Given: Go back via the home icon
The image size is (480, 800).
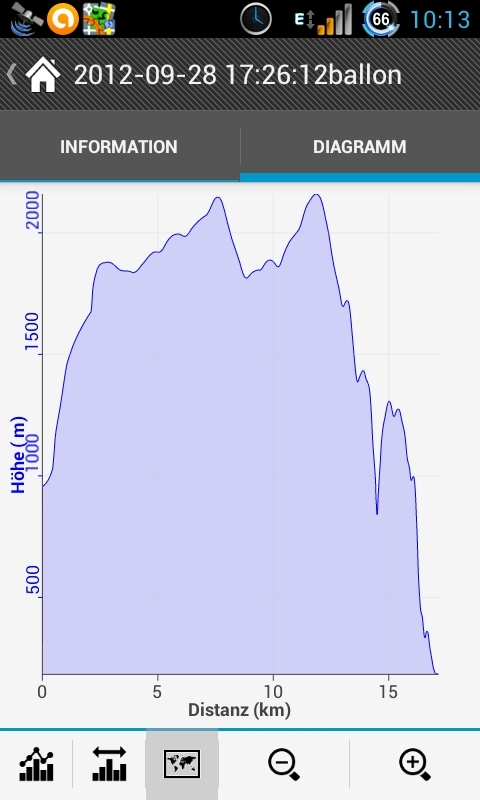Looking at the screenshot, I should coord(43,75).
